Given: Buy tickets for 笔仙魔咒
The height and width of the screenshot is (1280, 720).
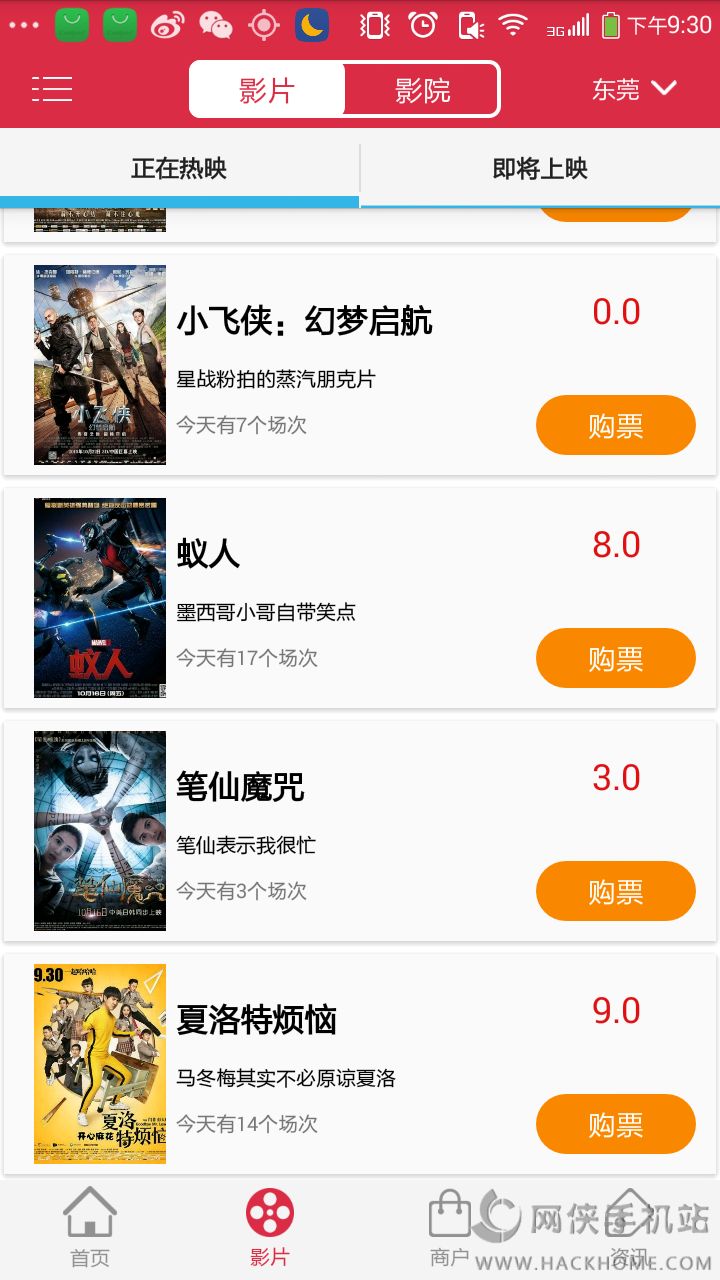Looking at the screenshot, I should coord(615,891).
